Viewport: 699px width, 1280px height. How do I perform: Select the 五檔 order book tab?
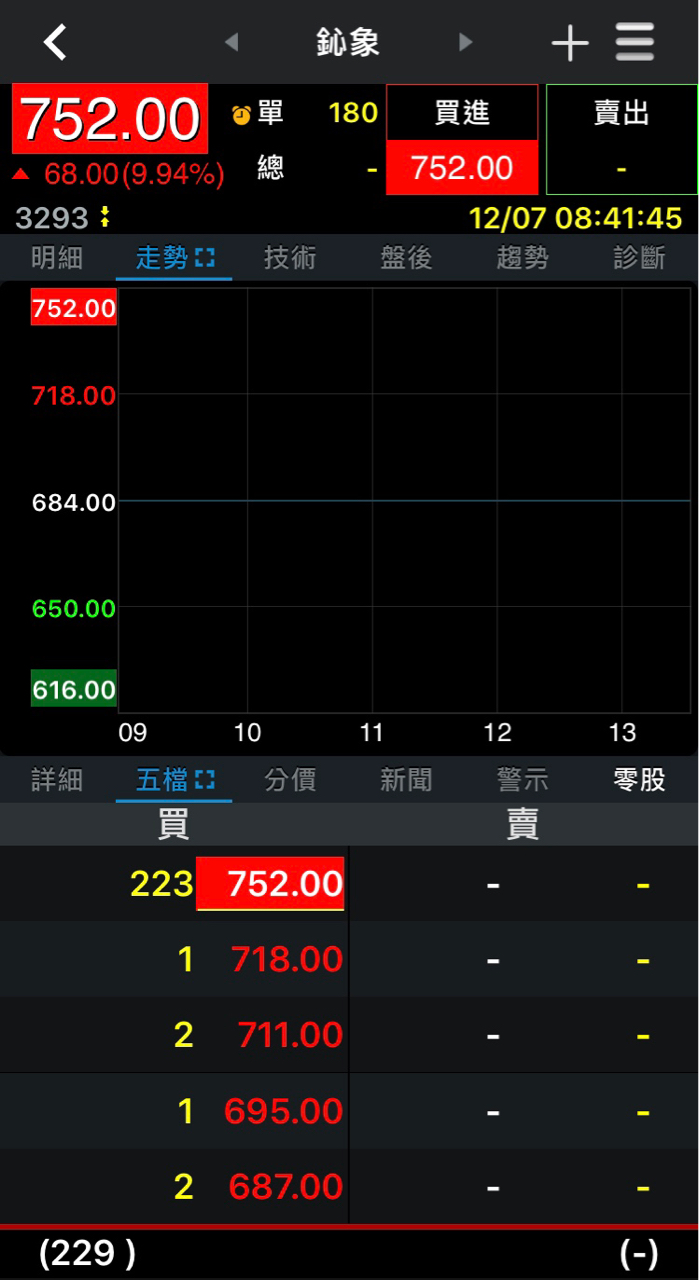[174, 780]
